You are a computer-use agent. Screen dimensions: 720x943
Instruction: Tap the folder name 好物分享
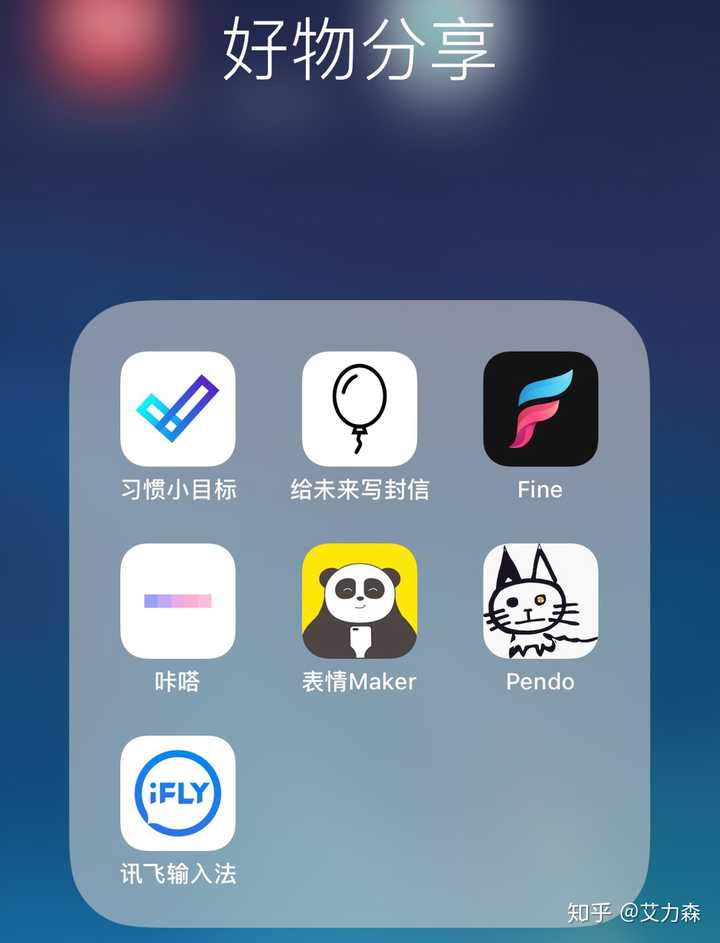[x=359, y=47]
